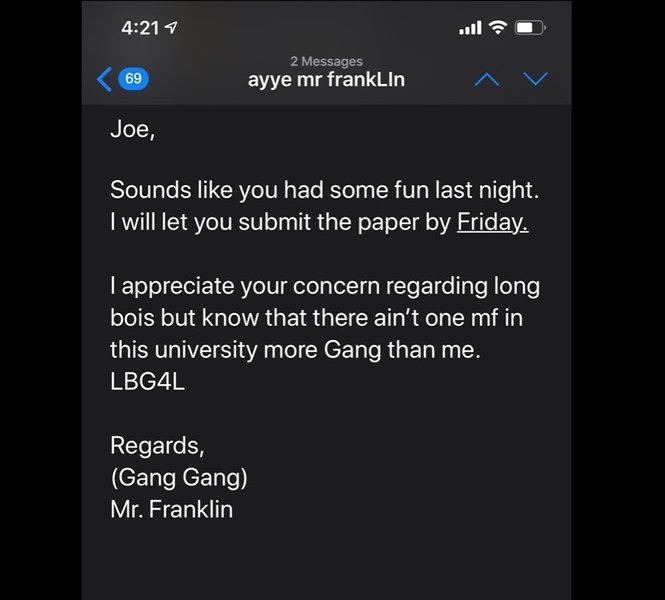The width and height of the screenshot is (665, 600).
Task: Show the previous message with the up arrow
Action: [x=487, y=79]
